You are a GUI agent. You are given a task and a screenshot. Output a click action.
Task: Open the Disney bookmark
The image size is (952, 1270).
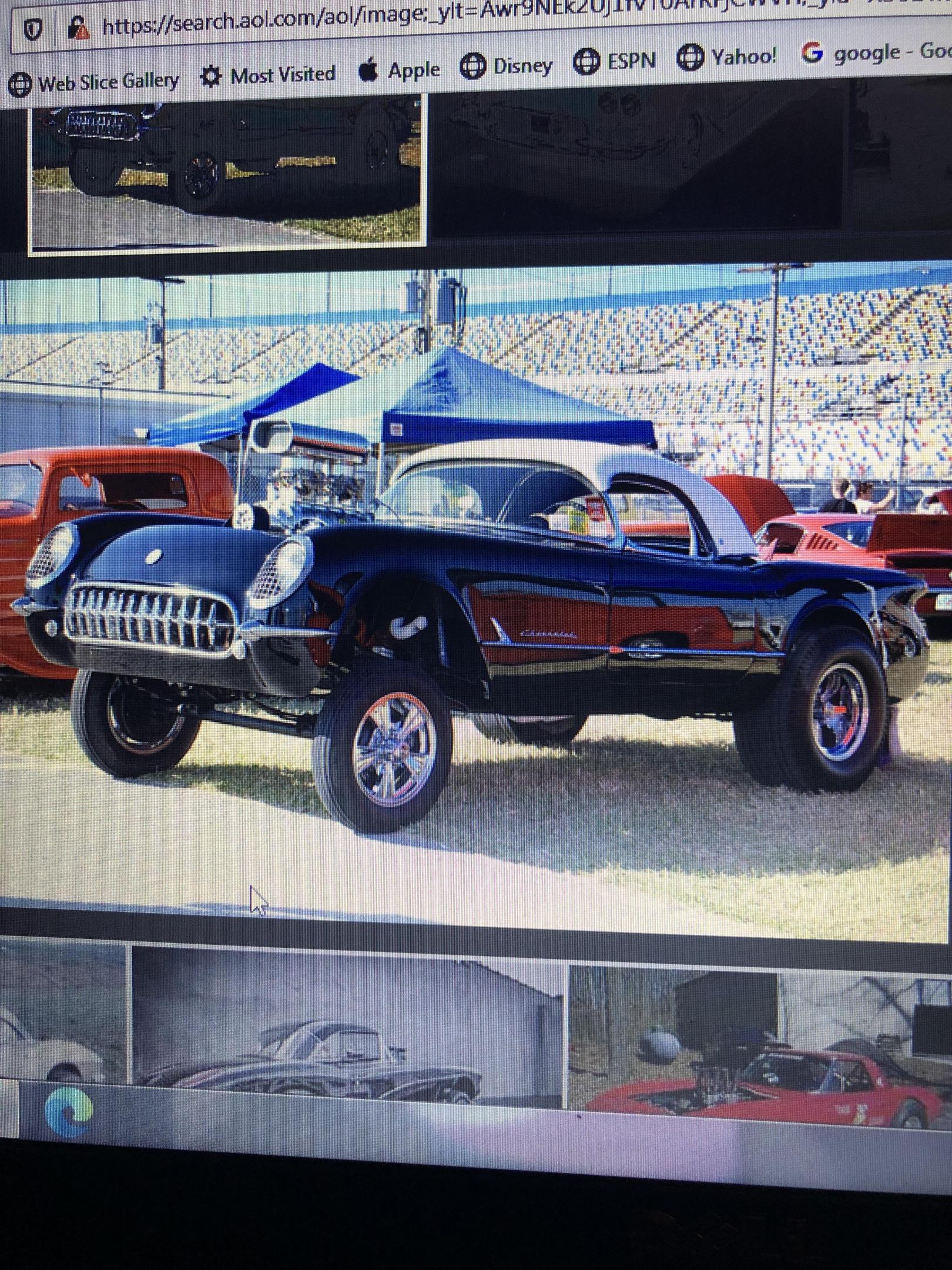click(x=507, y=65)
